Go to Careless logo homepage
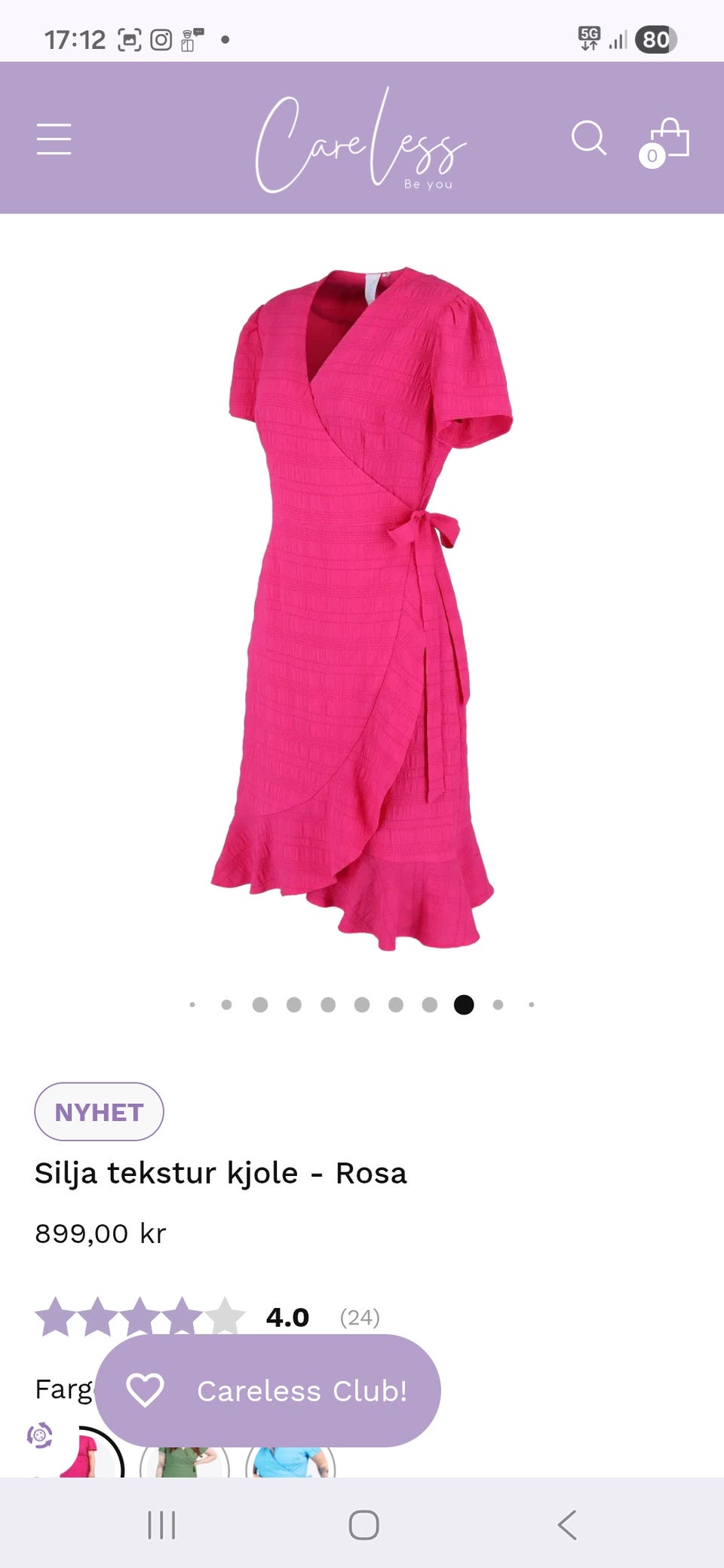Image resolution: width=724 pixels, height=1568 pixels. (x=361, y=140)
